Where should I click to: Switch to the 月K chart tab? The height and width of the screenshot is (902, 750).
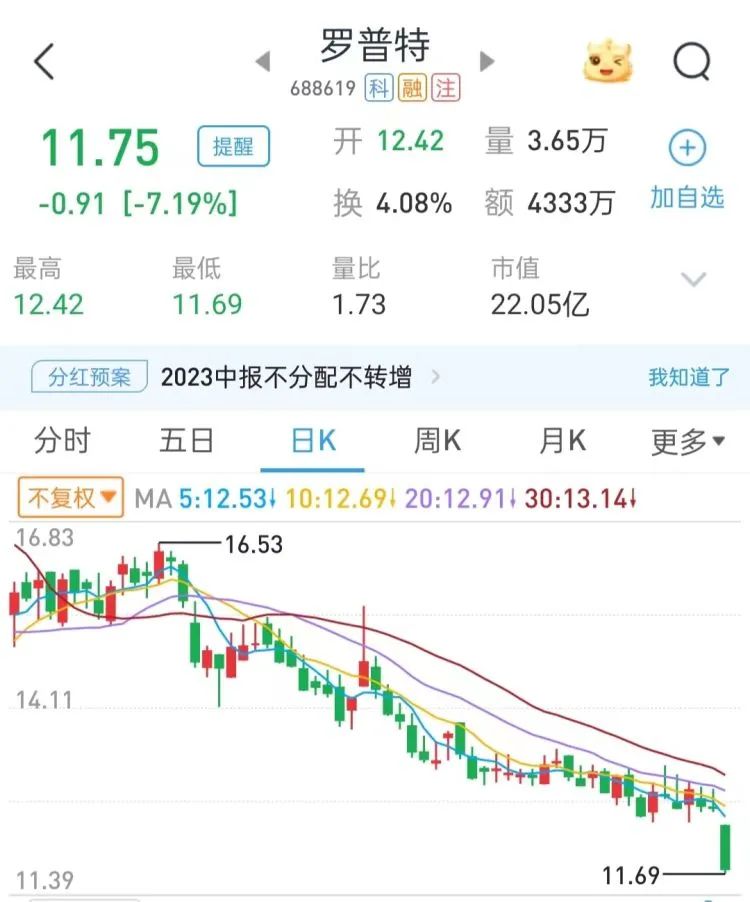tap(562, 441)
